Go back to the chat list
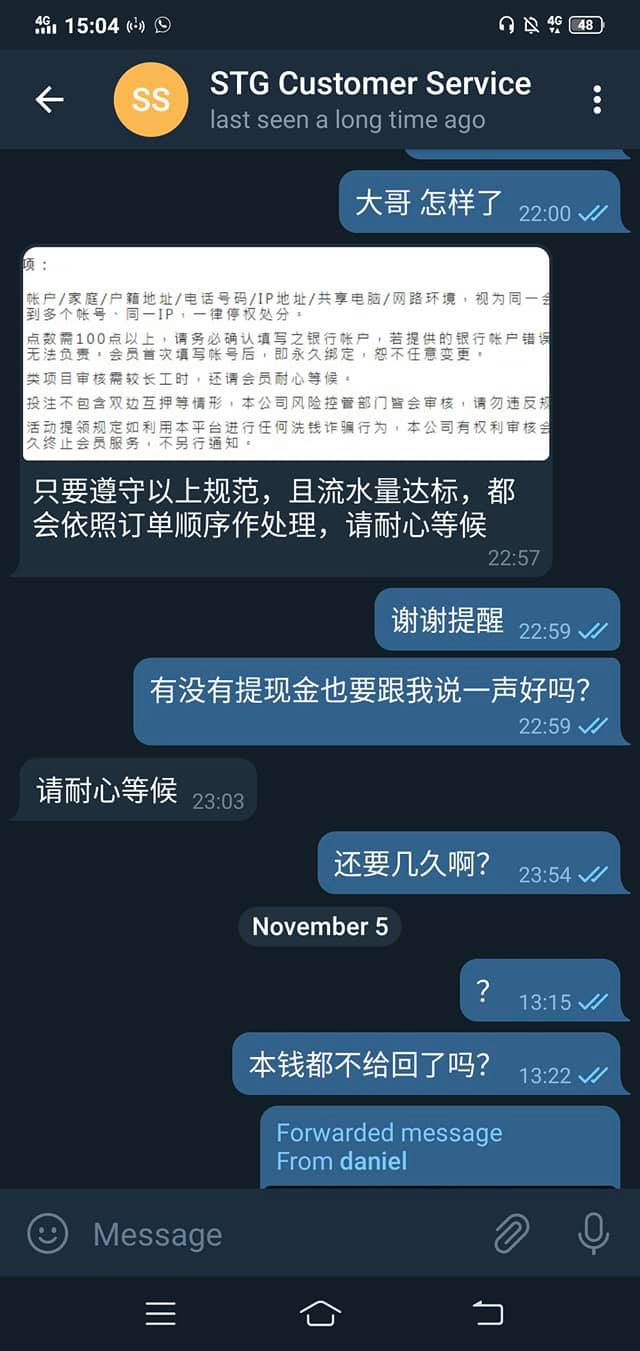 point(49,99)
